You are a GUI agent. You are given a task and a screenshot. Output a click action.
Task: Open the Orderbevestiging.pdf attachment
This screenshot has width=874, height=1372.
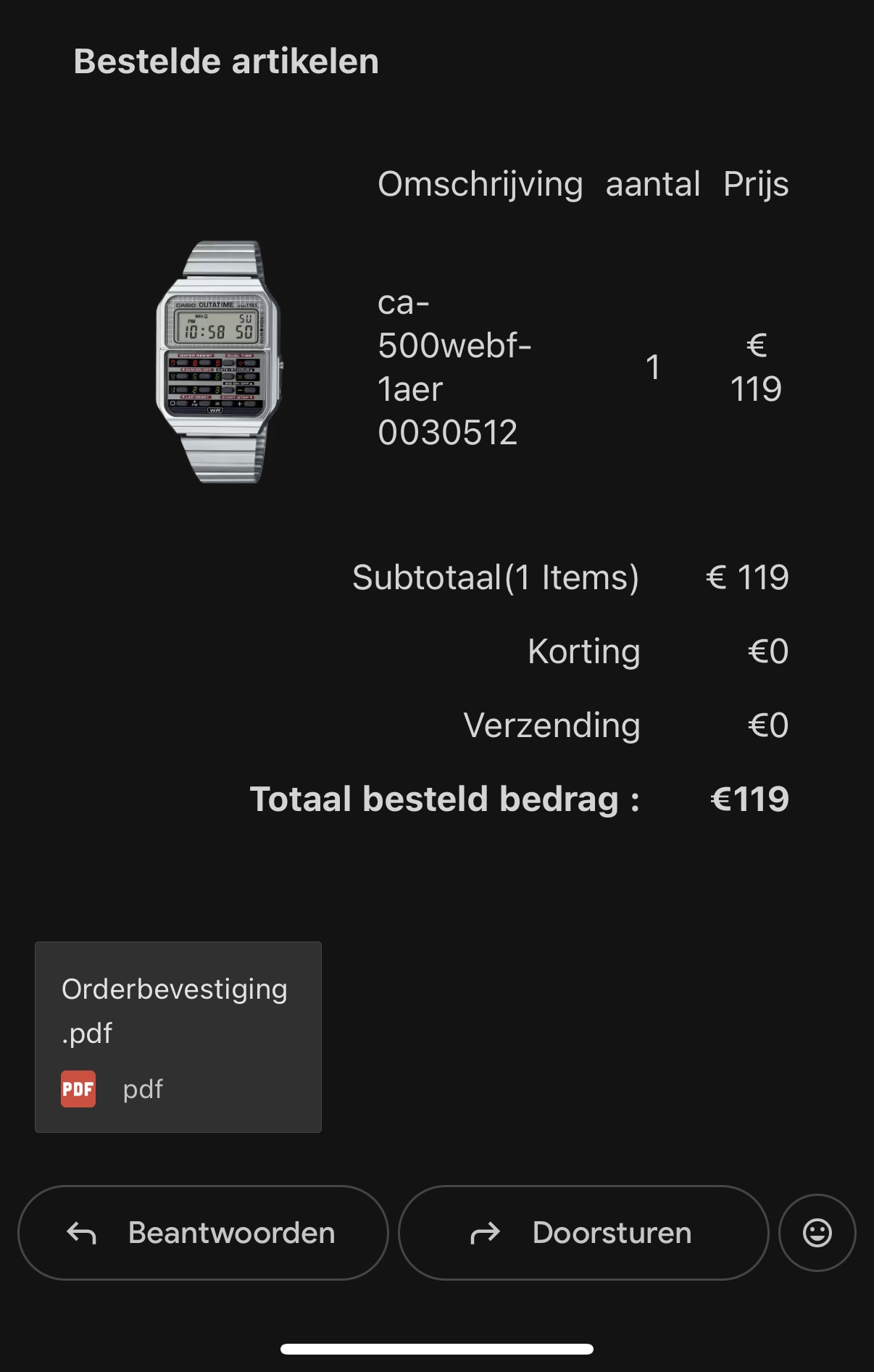(178, 1036)
